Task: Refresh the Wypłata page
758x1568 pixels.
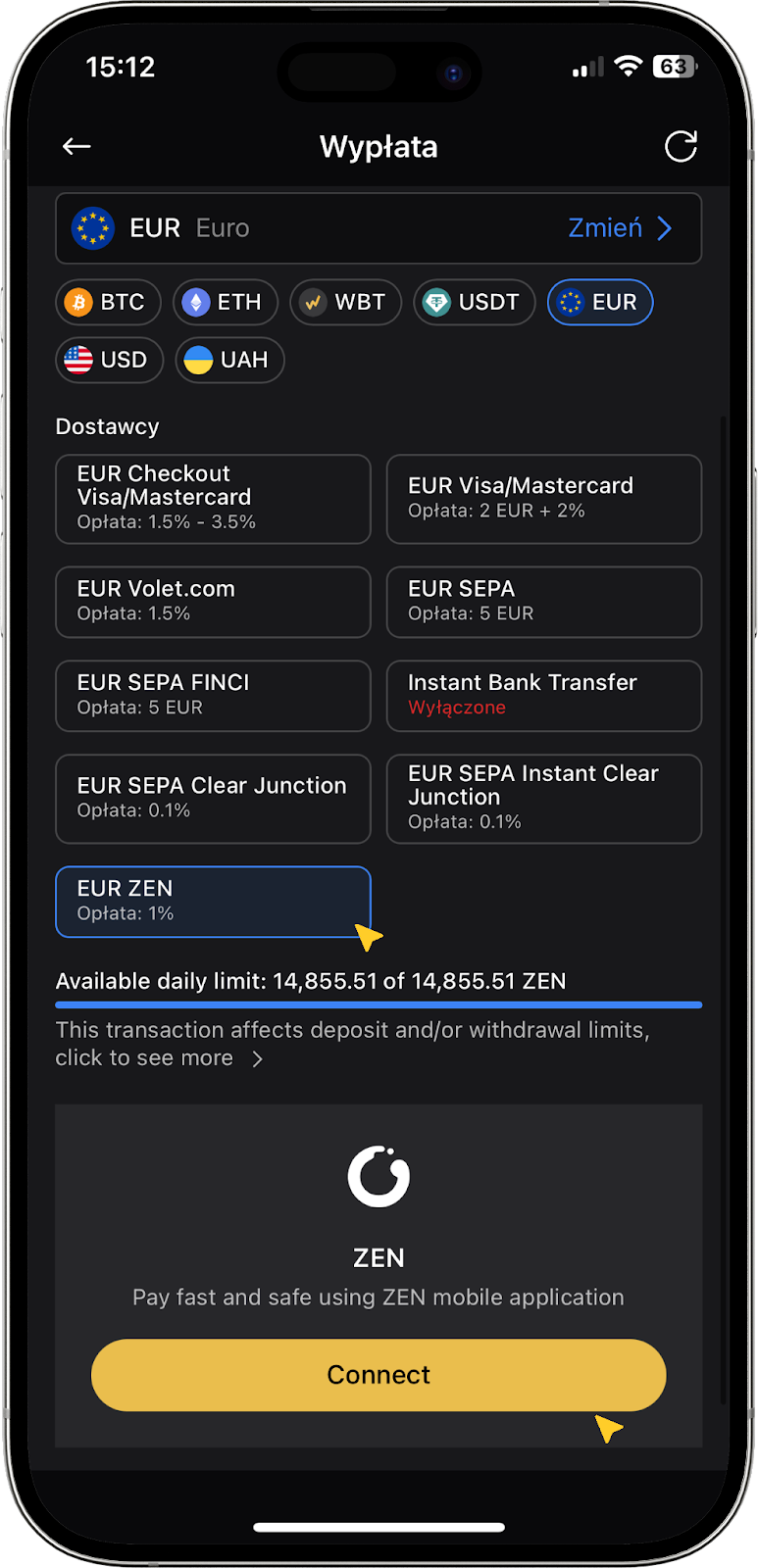Action: (681, 147)
